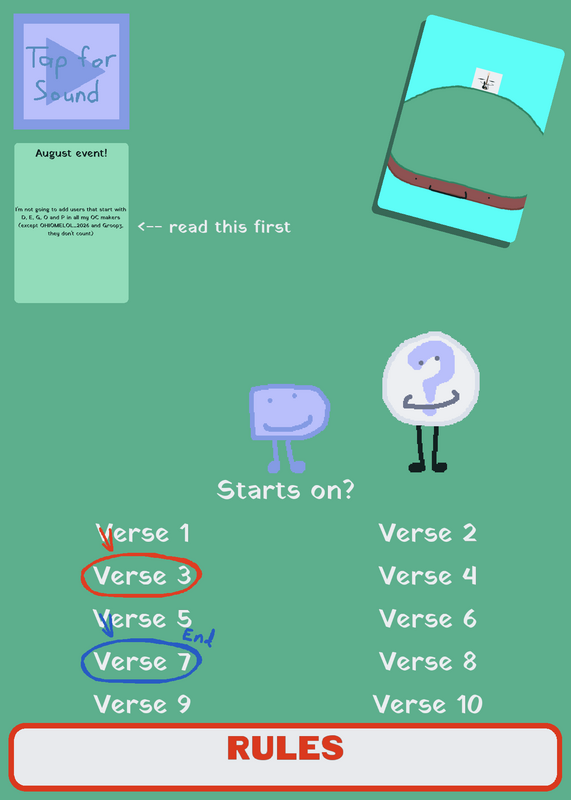
Task: Open the tilted cyan card picture
Action: point(468,131)
